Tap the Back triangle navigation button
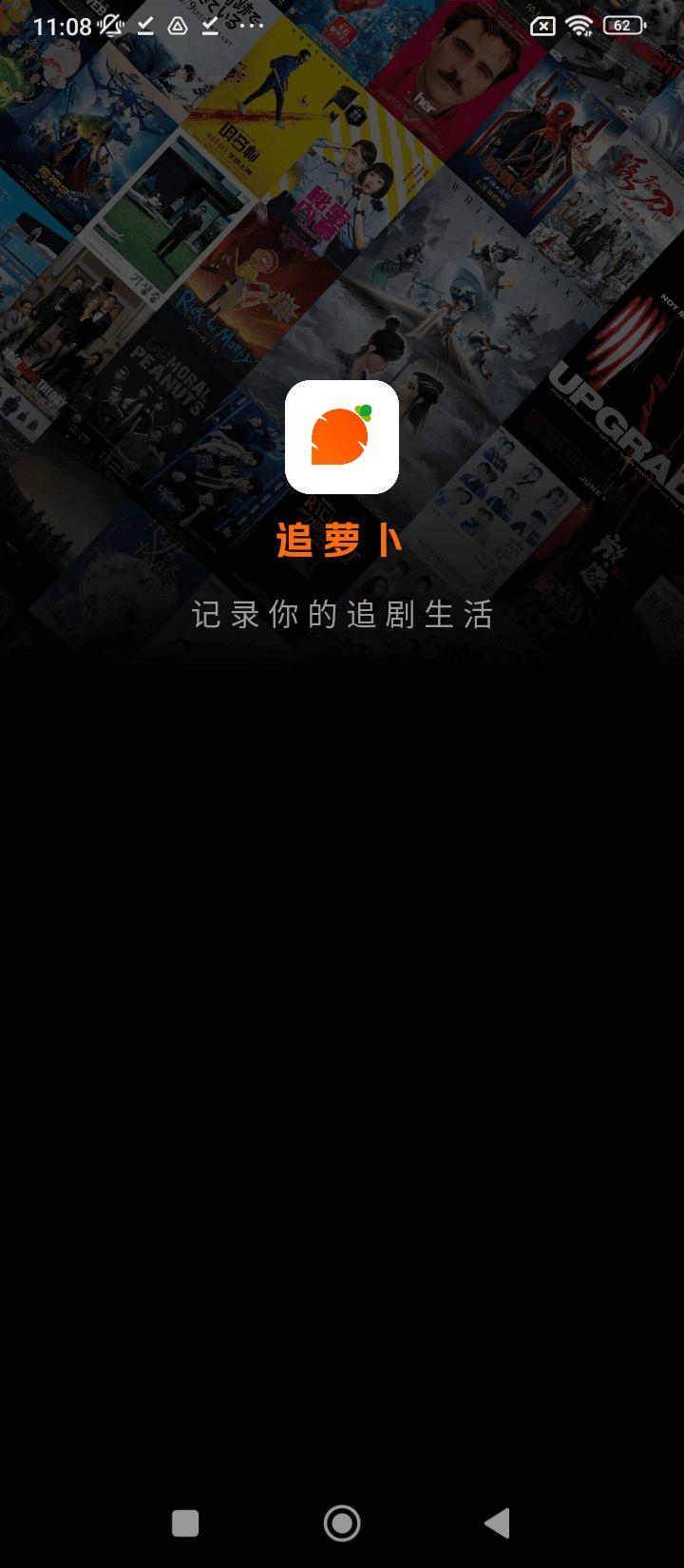This screenshot has width=684, height=1568. pos(497,1522)
